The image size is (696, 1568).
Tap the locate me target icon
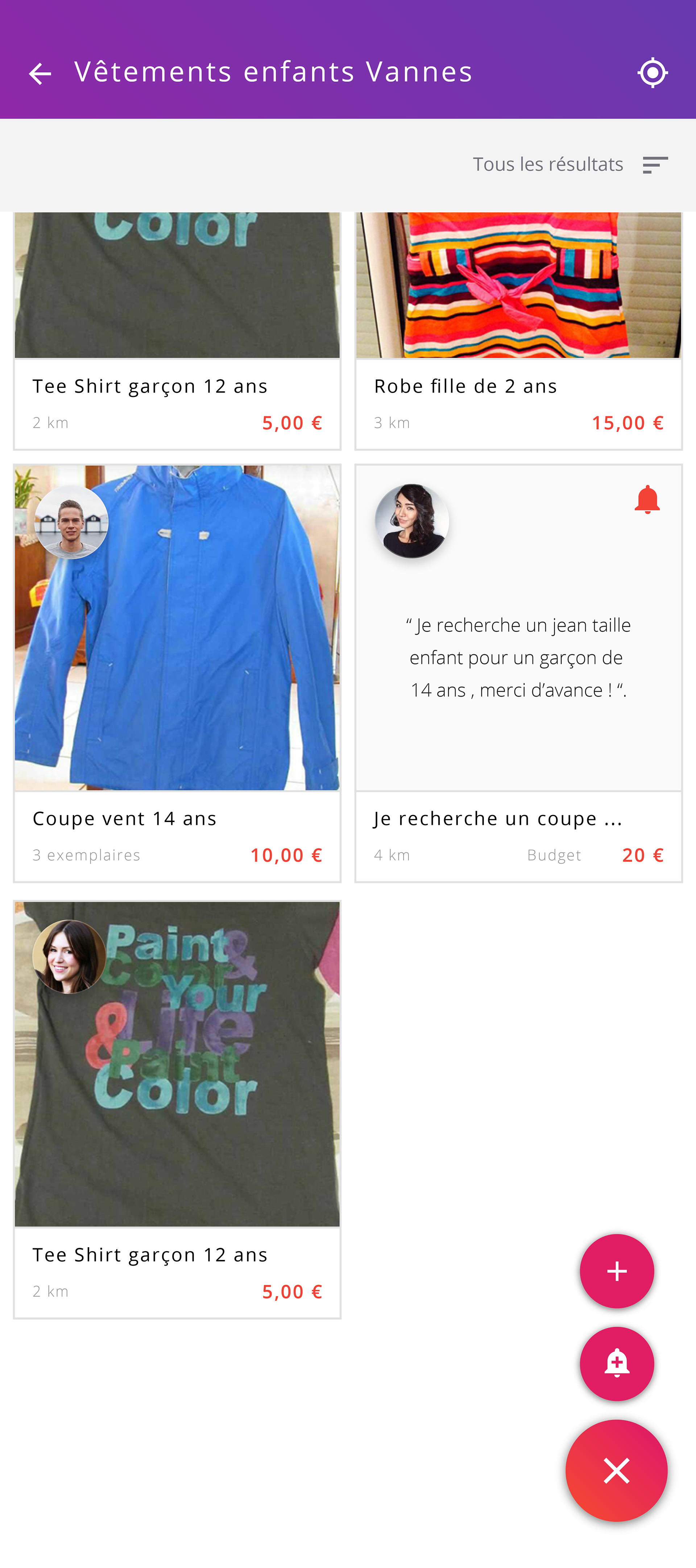[653, 72]
